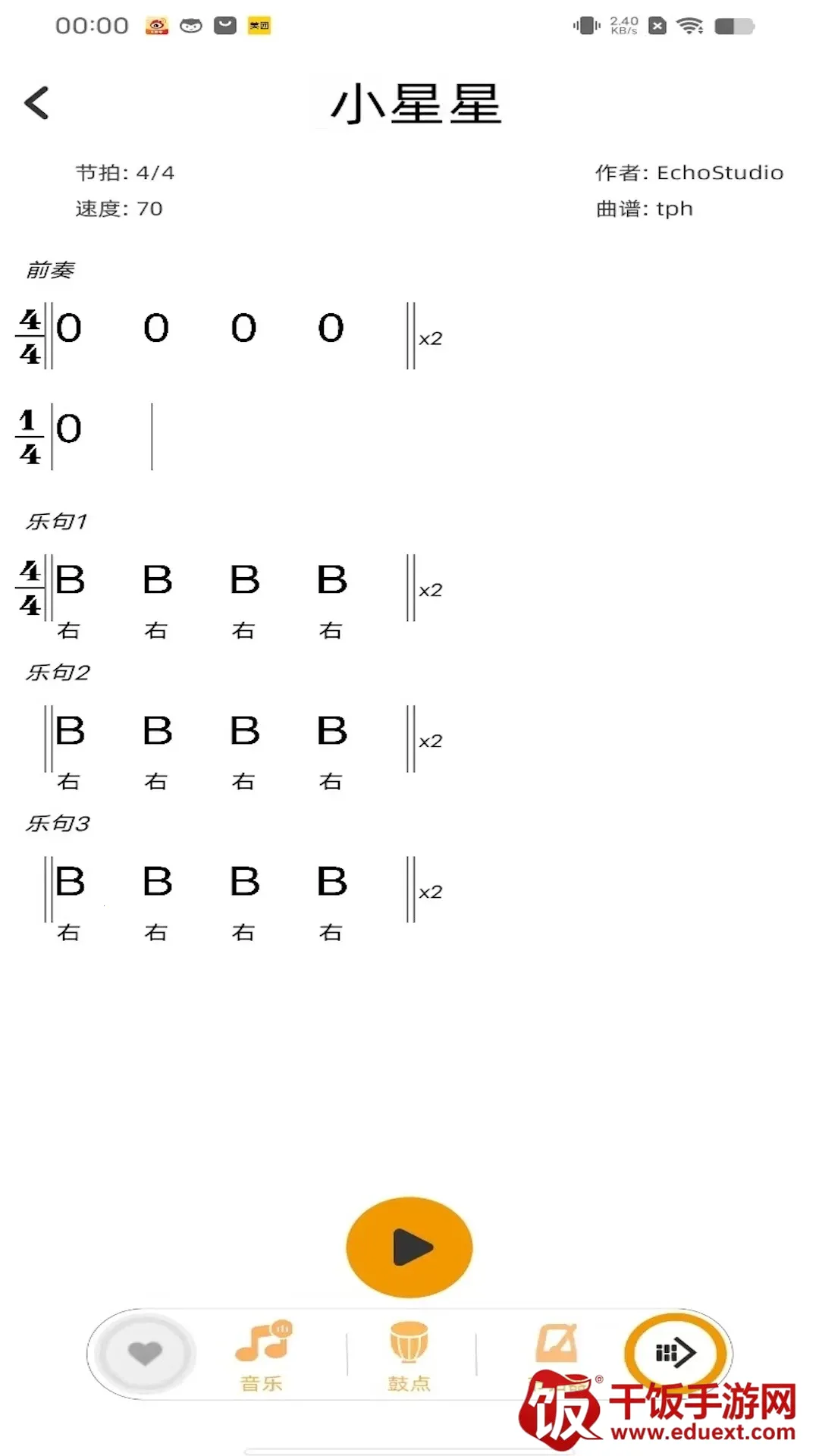Tap the circled arrow icon in toolbar
819x1456 pixels.
[675, 1353]
